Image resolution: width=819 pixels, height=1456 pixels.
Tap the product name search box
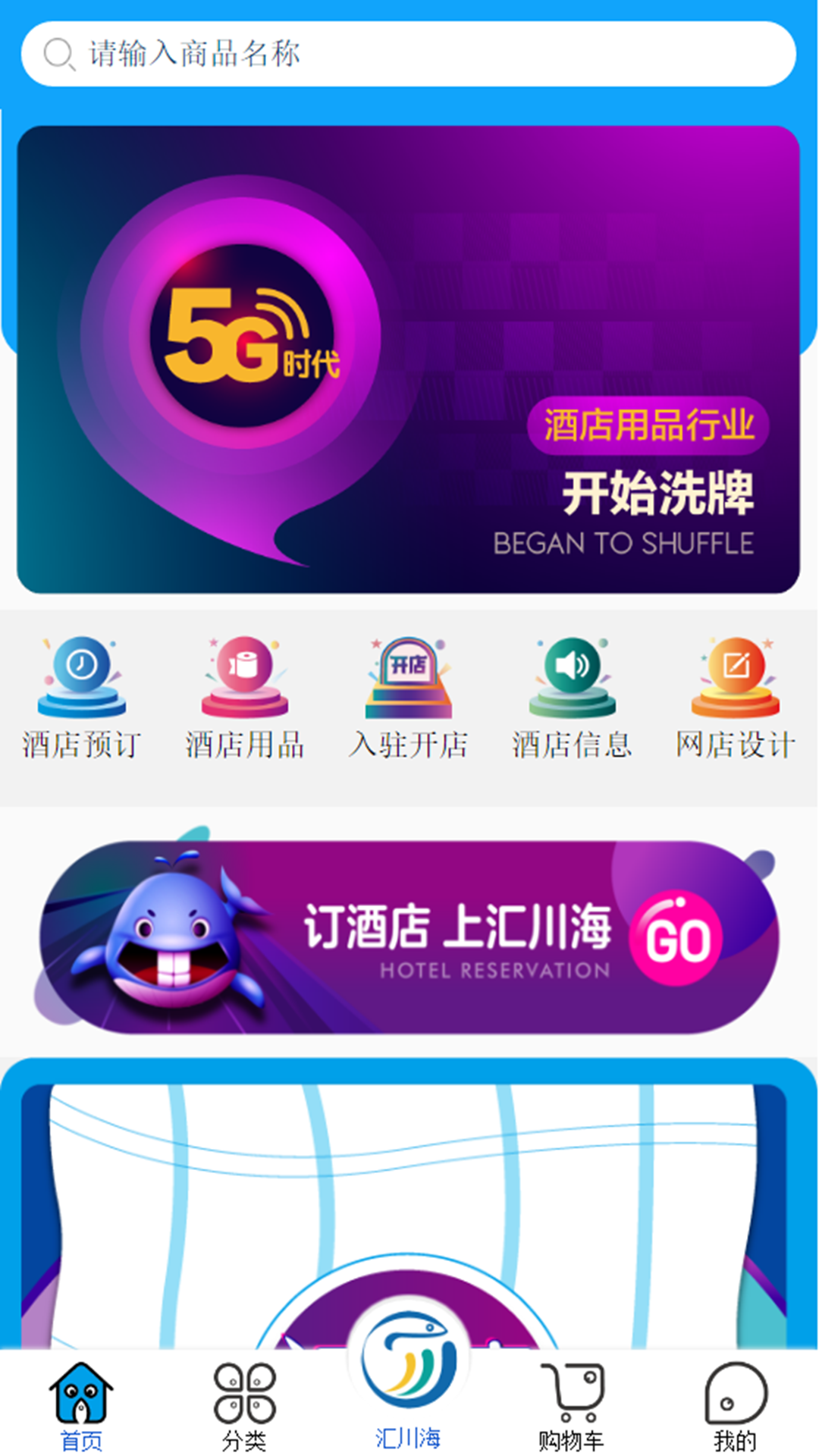pos(408,54)
